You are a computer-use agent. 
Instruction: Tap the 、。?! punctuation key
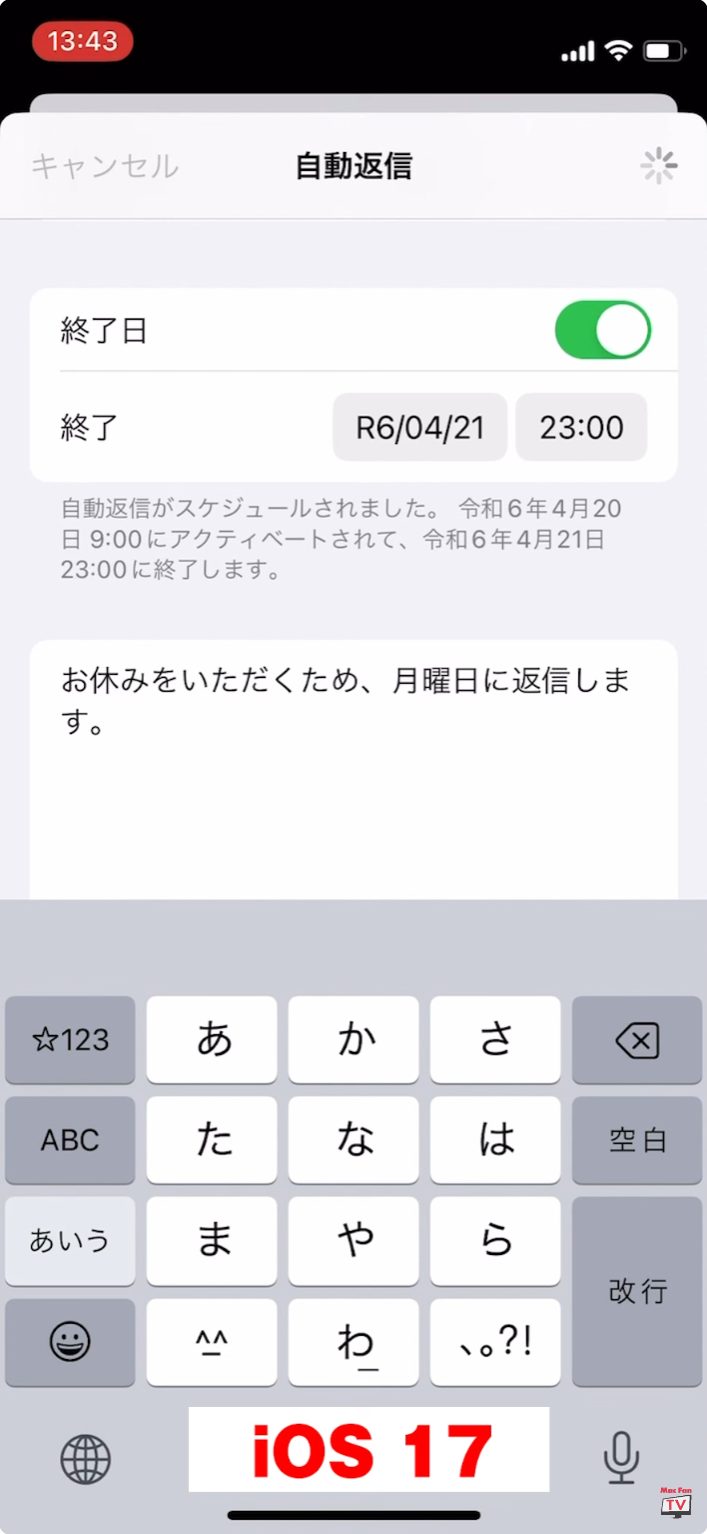point(495,1342)
